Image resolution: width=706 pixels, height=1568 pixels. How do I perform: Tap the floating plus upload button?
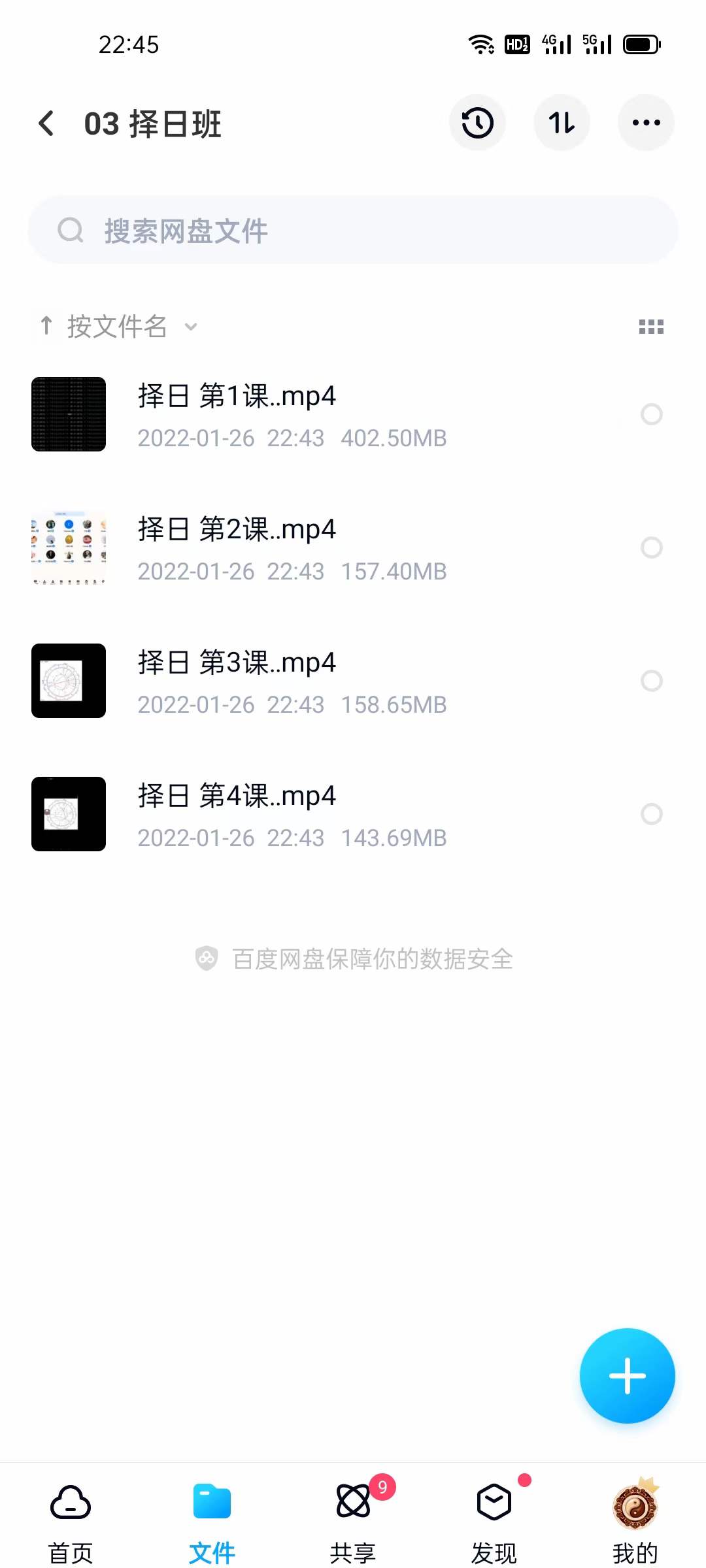click(x=626, y=1375)
